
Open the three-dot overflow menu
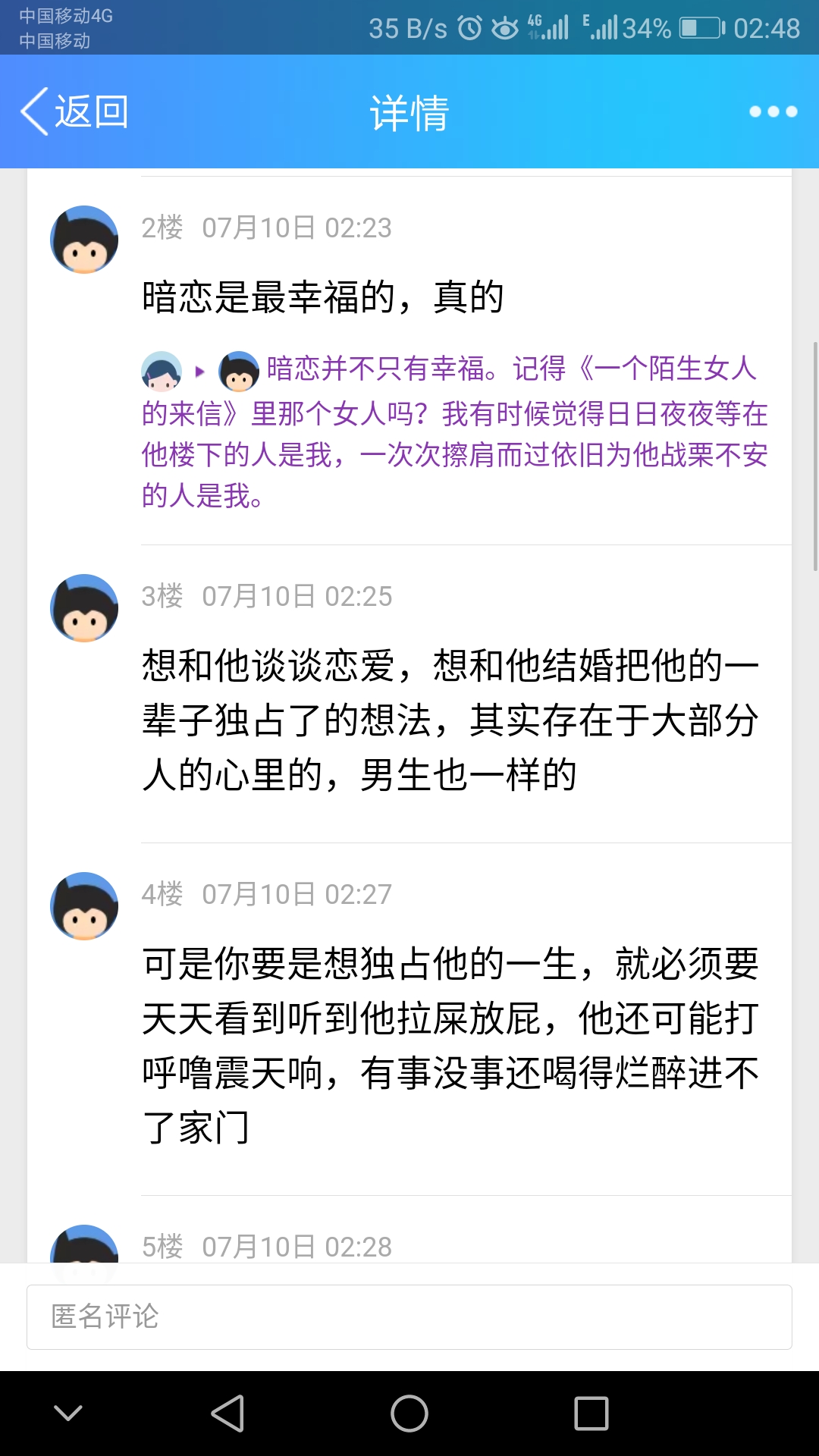click(x=773, y=111)
